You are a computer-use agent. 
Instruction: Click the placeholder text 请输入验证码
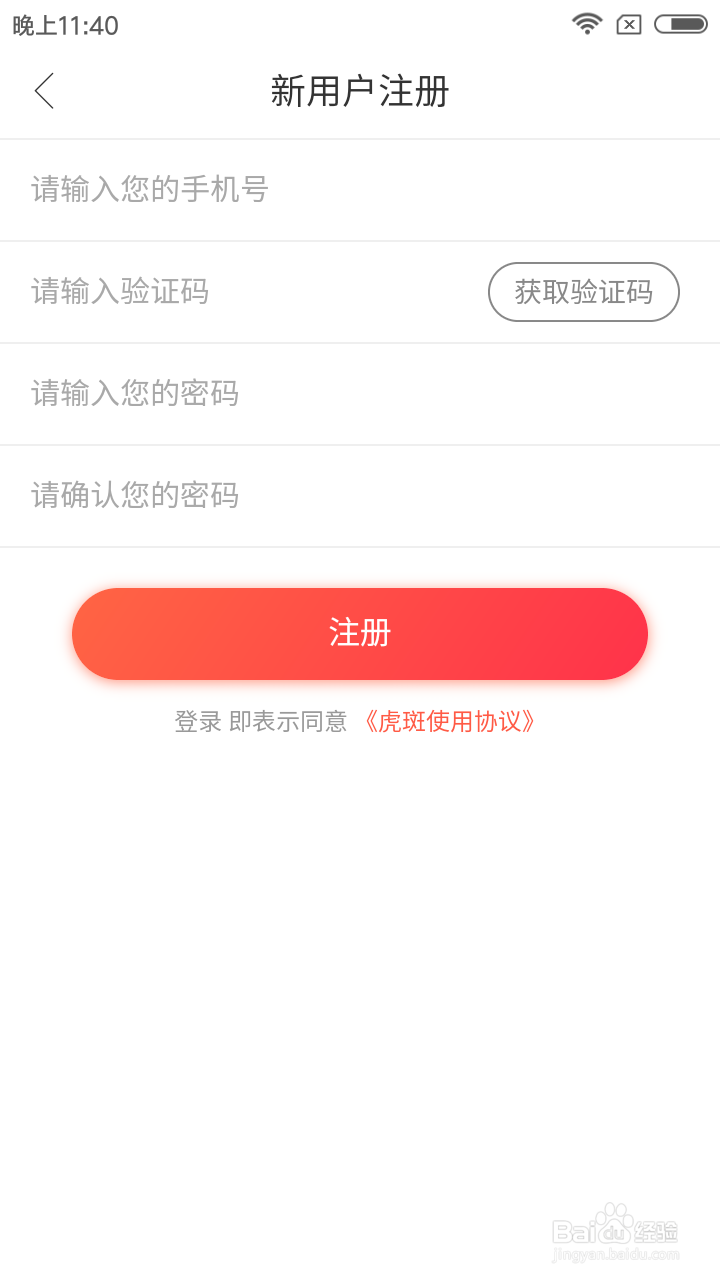point(120,292)
